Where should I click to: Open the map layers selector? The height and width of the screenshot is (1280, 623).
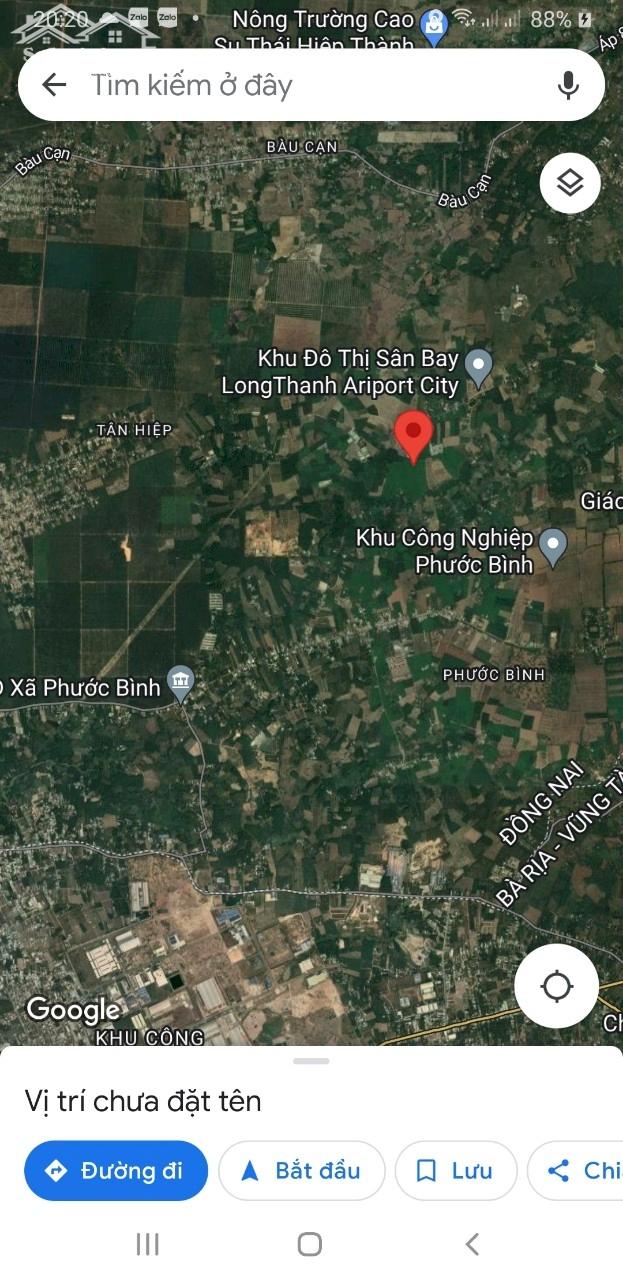570,183
